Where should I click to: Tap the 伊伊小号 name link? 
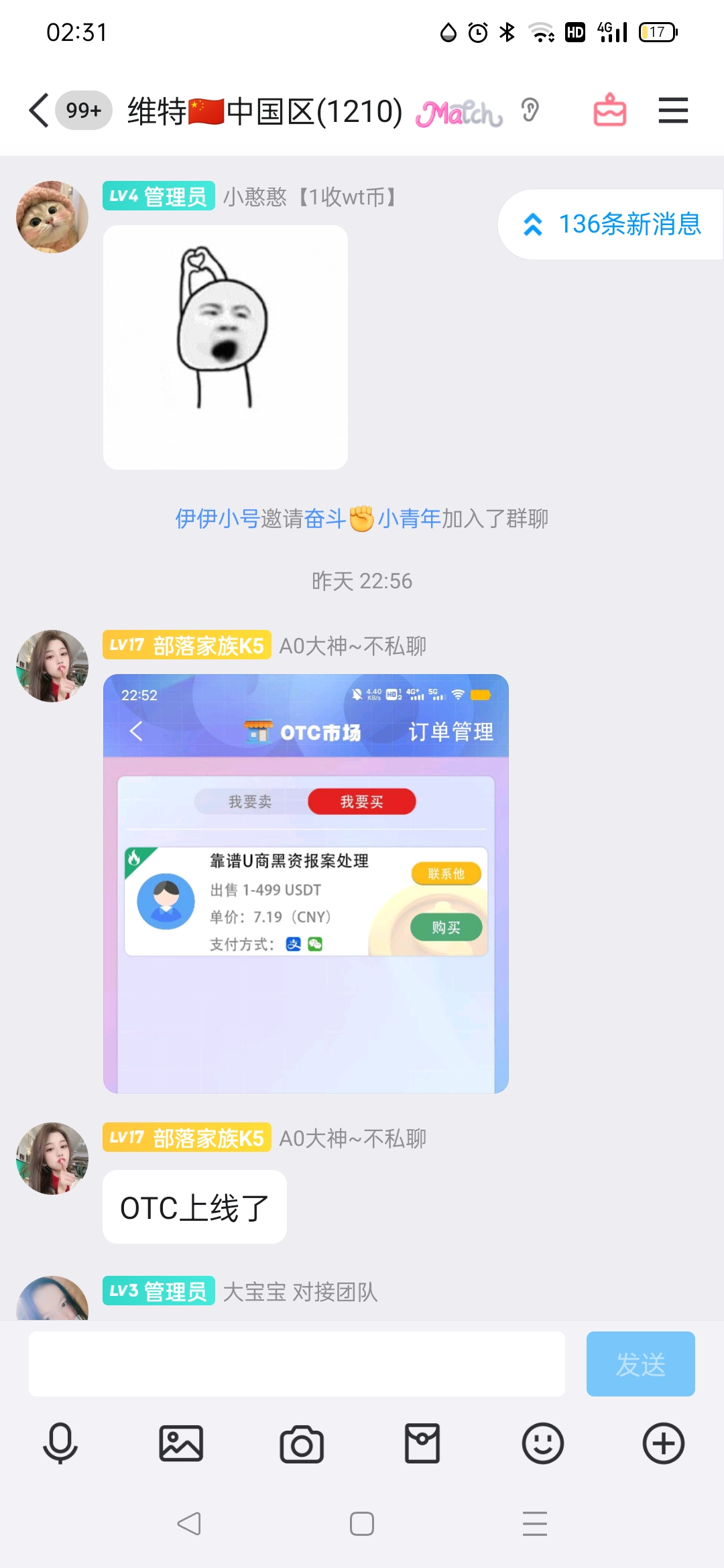click(217, 519)
